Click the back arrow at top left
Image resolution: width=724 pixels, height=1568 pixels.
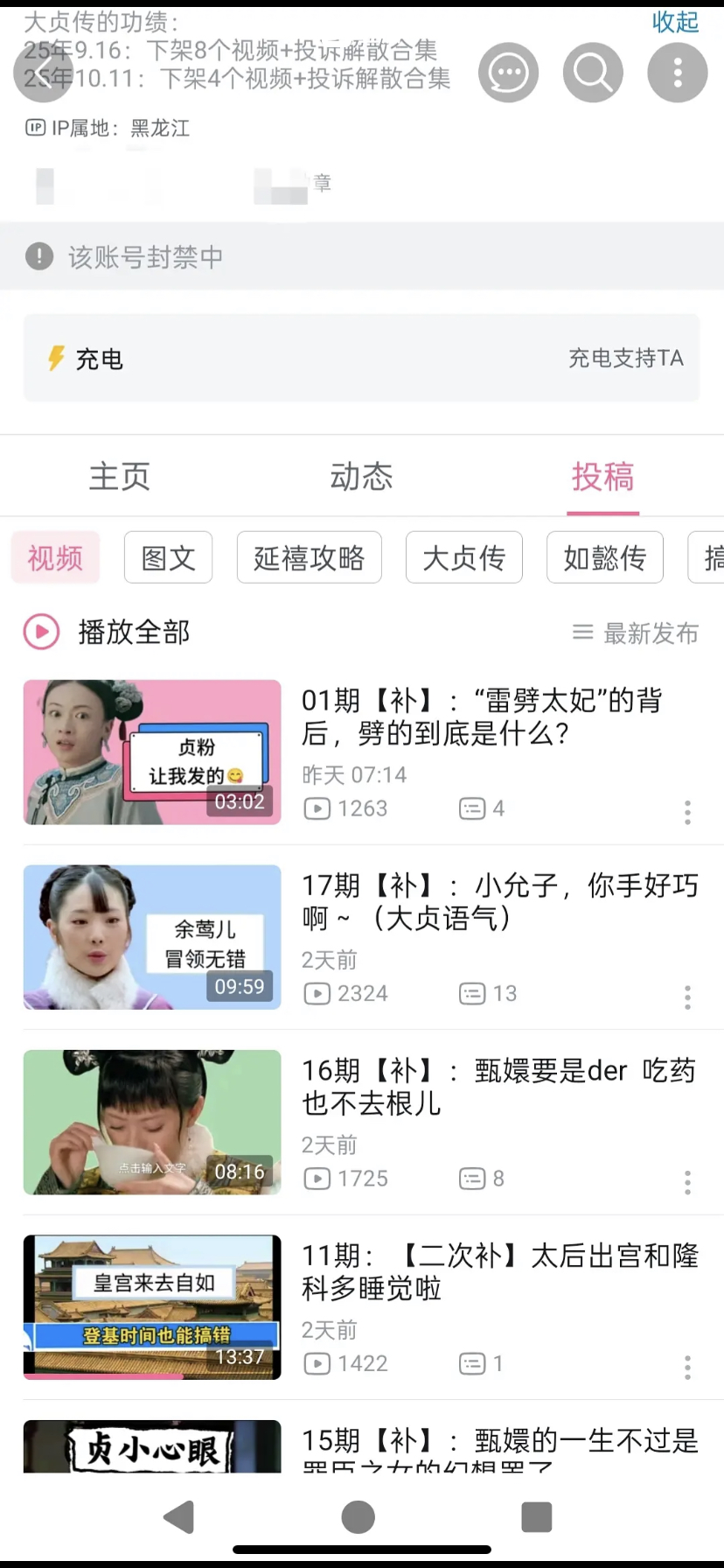click(x=43, y=73)
